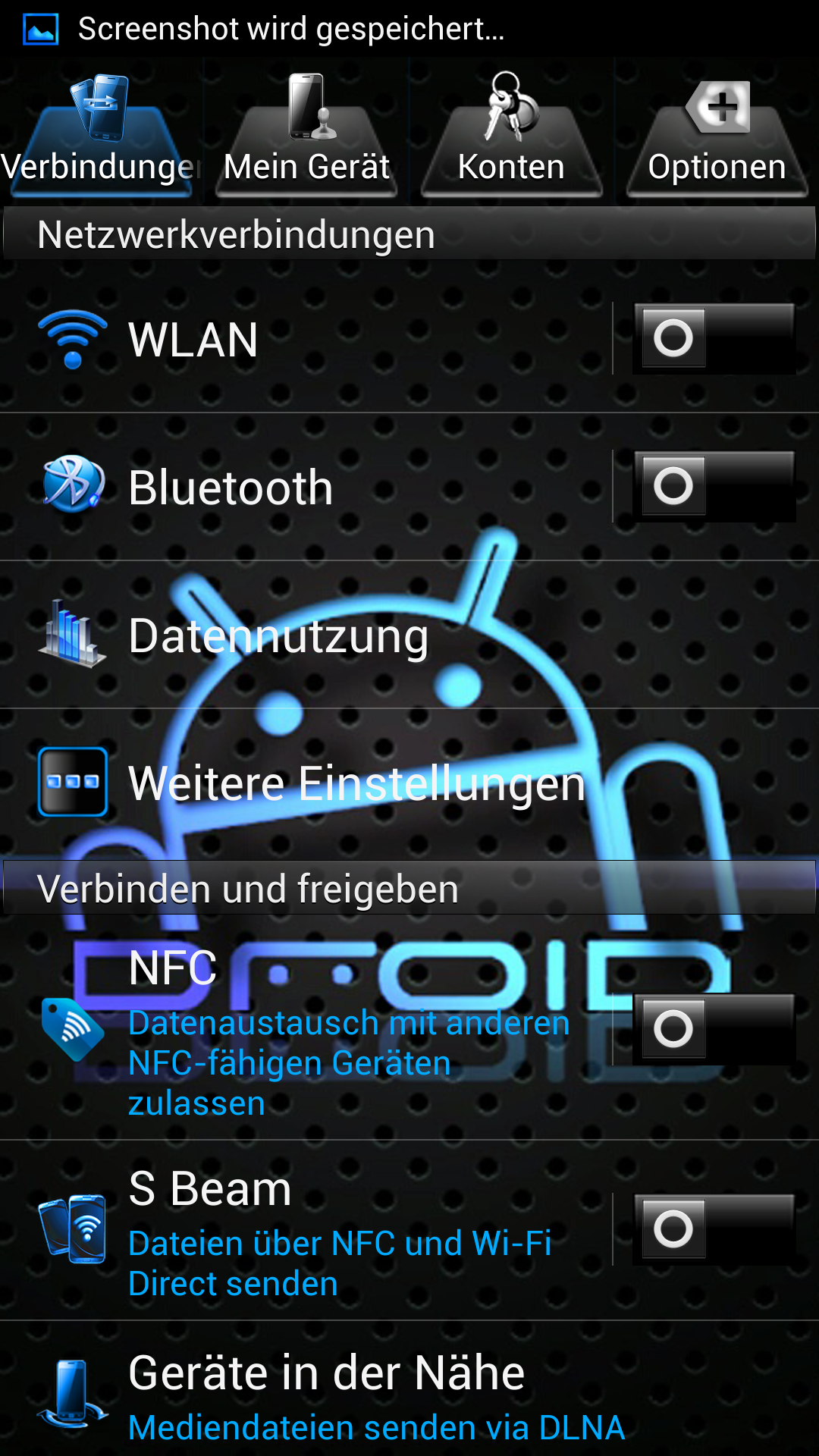The image size is (819, 1456).
Task: Enable the Bluetooth switch
Action: [714, 486]
